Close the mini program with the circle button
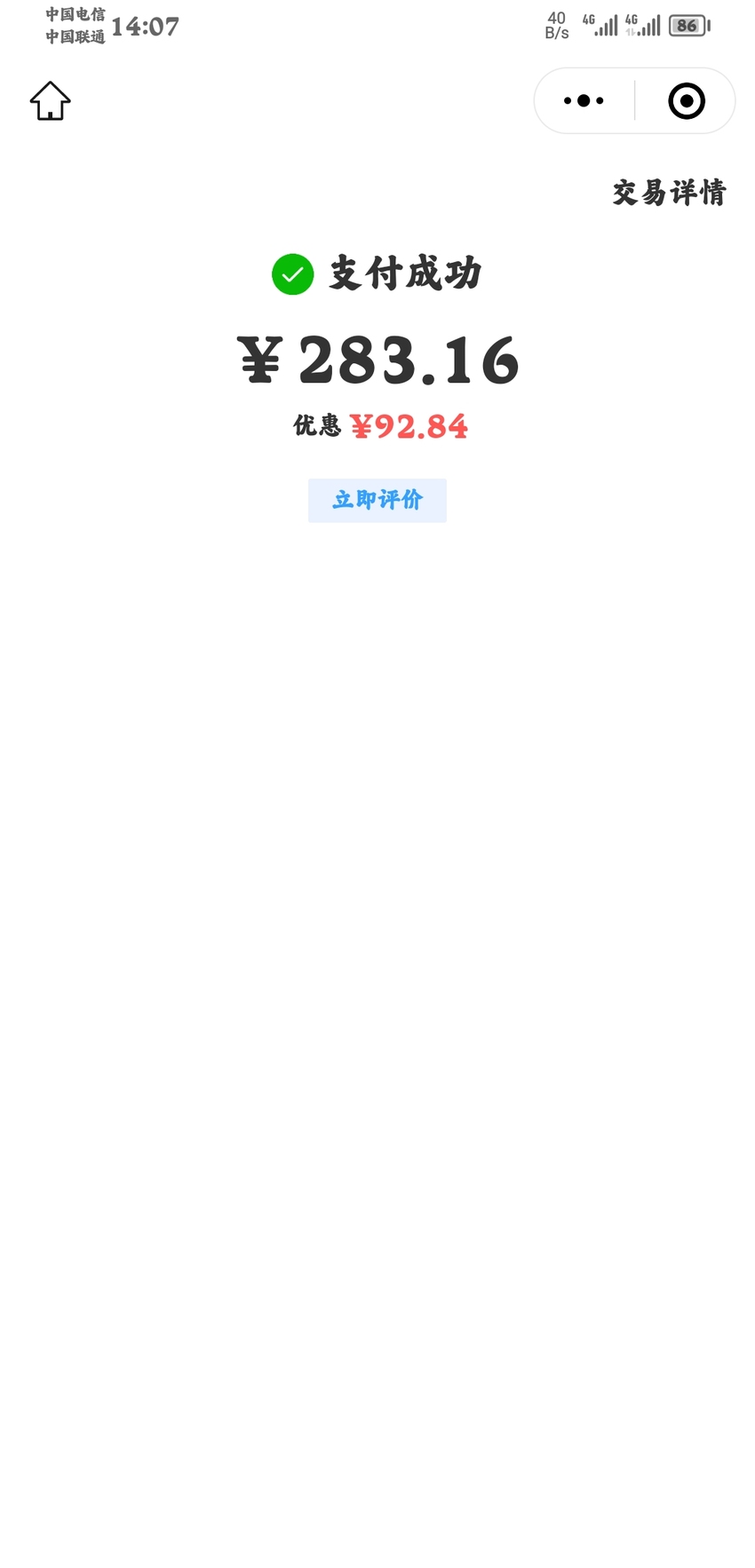755x1568 pixels. (x=687, y=101)
